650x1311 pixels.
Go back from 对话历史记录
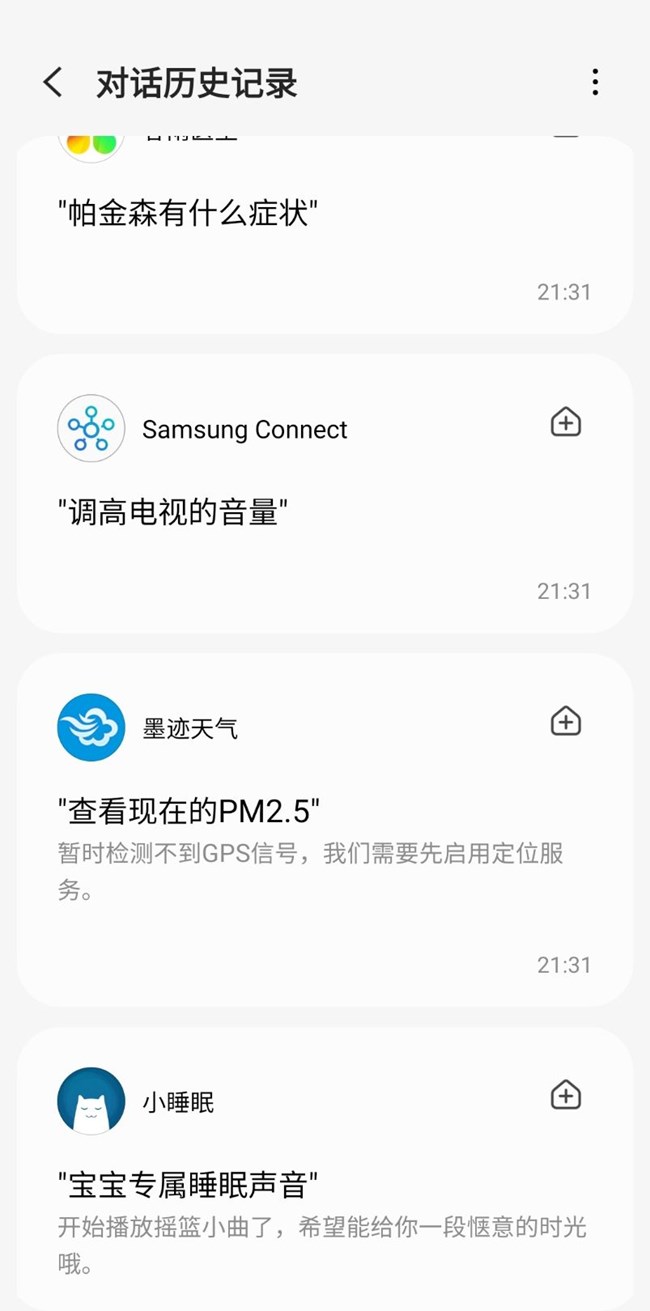[53, 82]
